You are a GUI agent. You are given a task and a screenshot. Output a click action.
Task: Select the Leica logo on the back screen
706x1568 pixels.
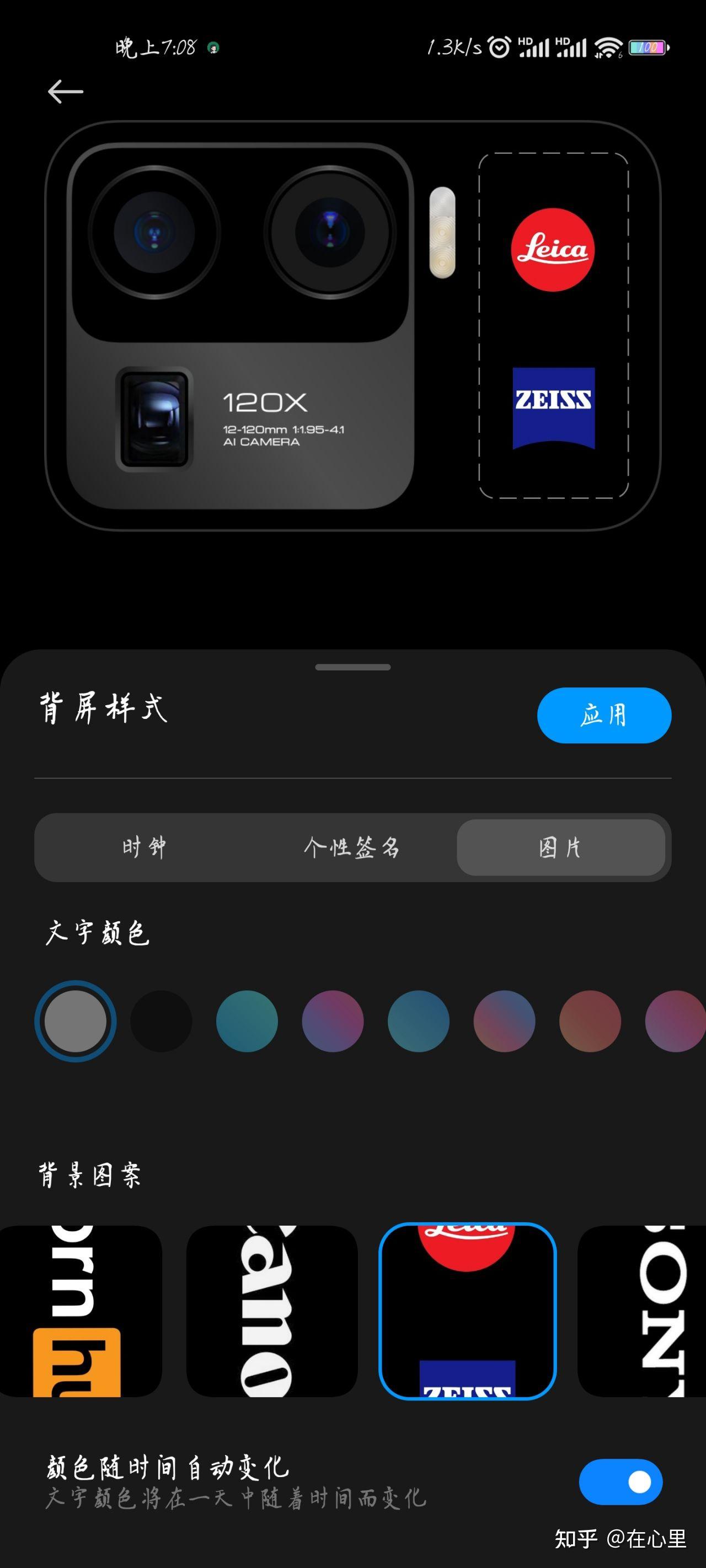tap(553, 250)
